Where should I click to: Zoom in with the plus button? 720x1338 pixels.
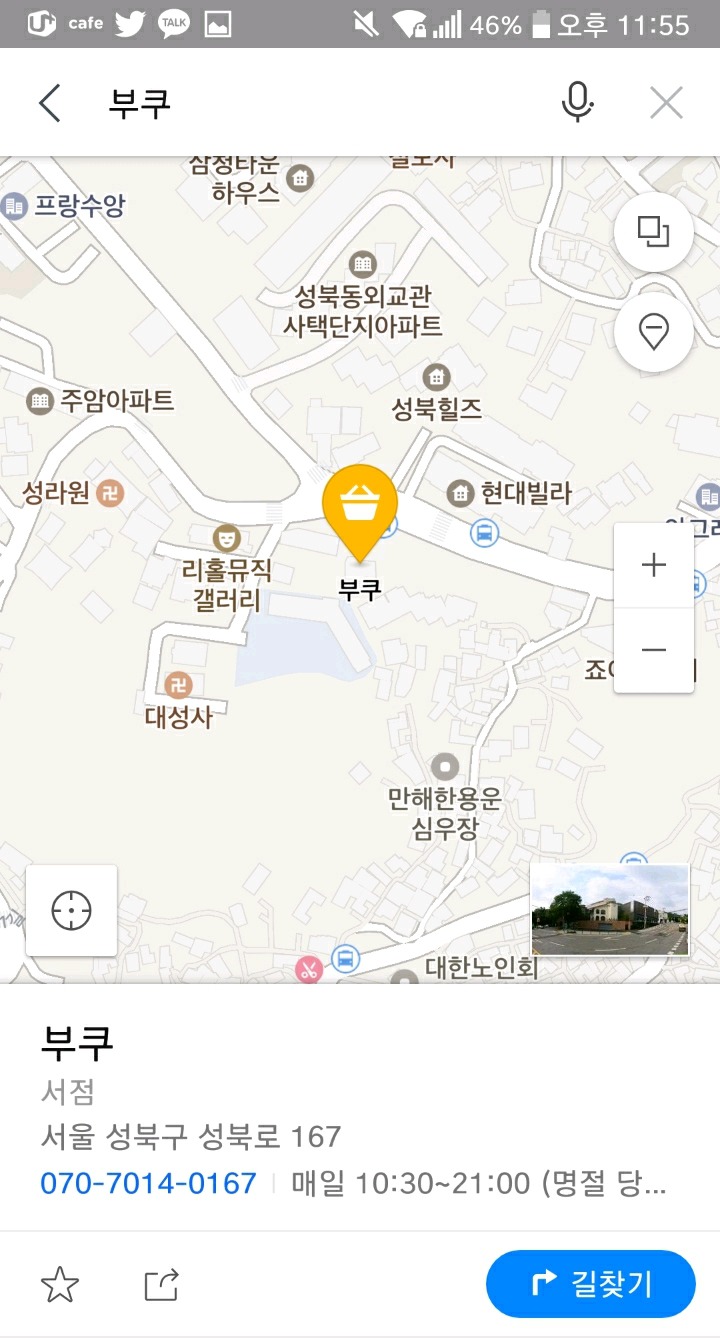(654, 565)
